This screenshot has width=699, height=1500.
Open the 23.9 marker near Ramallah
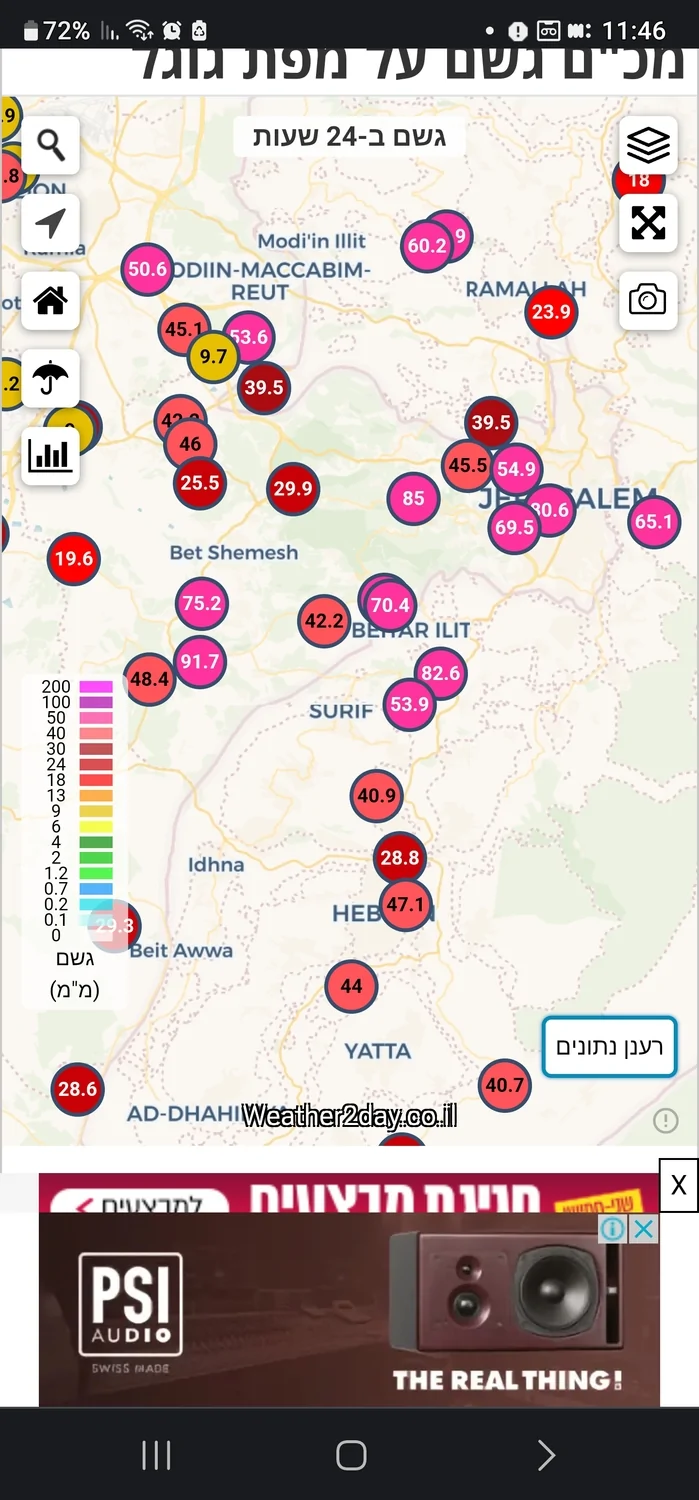coord(551,312)
